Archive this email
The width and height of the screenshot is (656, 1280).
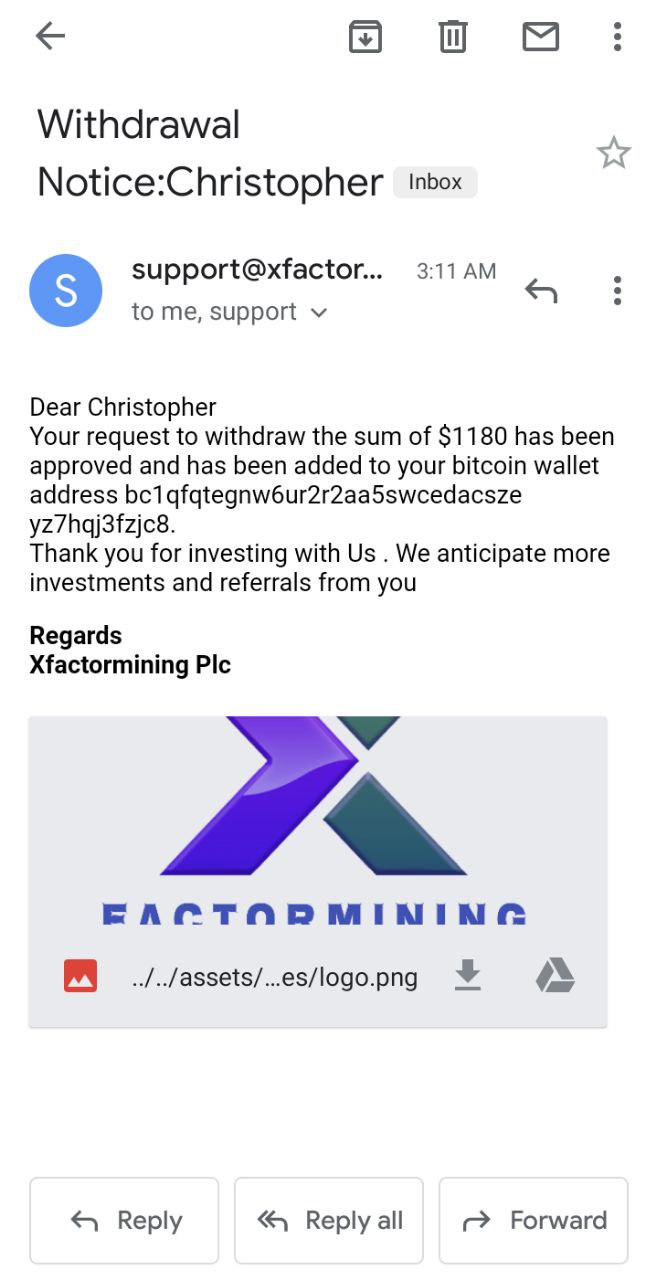click(365, 37)
